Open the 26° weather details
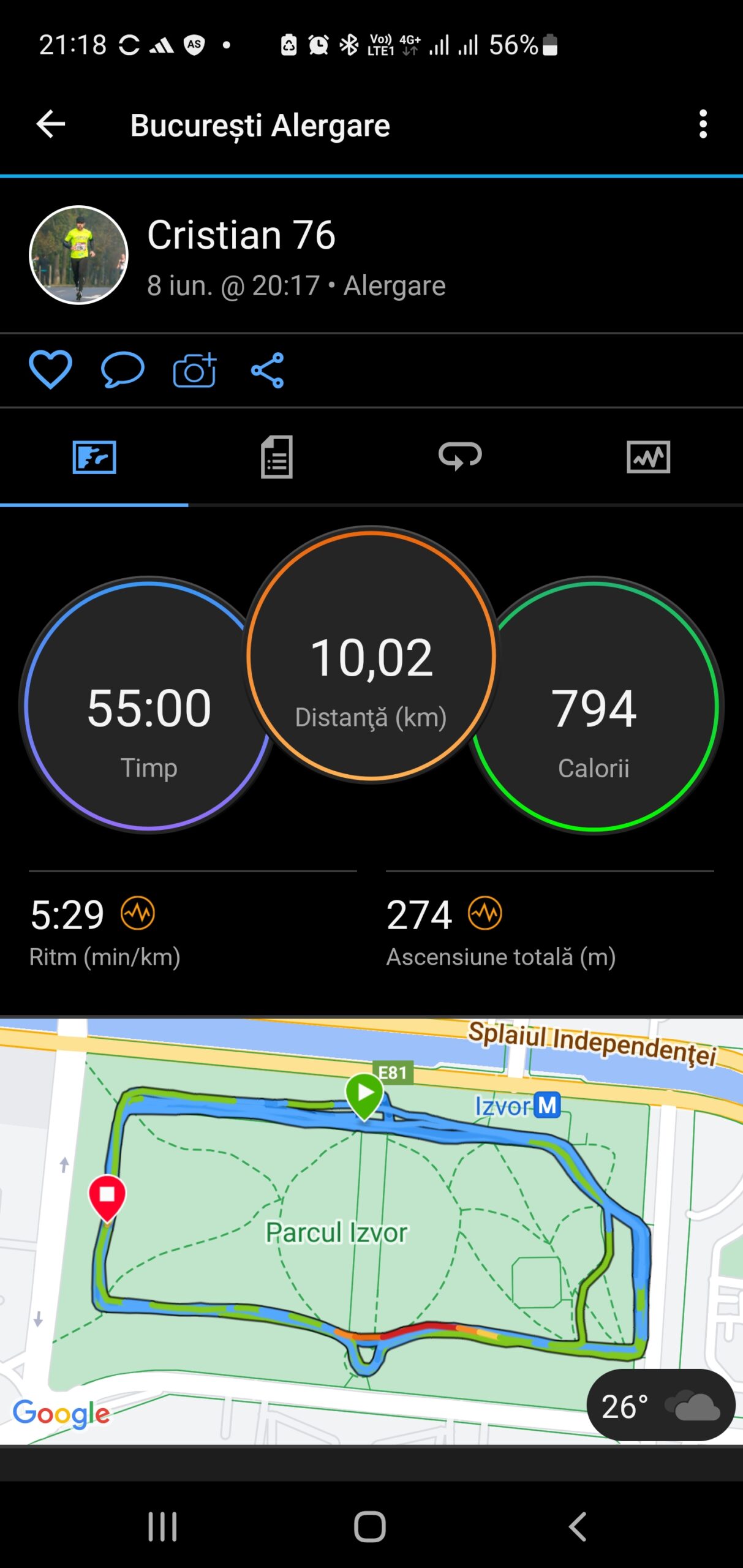 coord(660,1406)
